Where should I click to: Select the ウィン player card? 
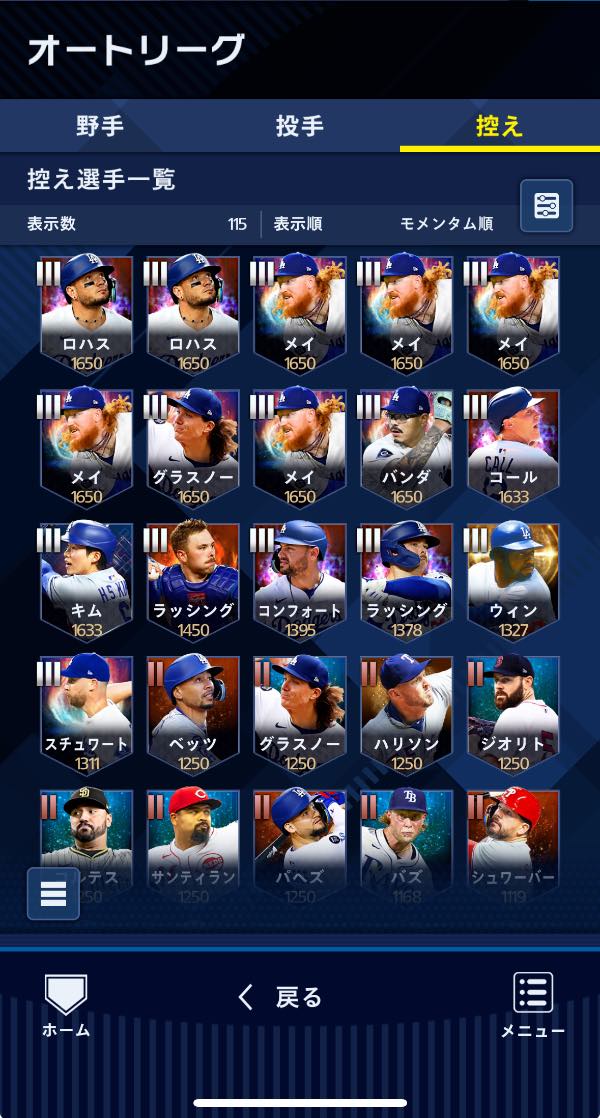click(513, 577)
